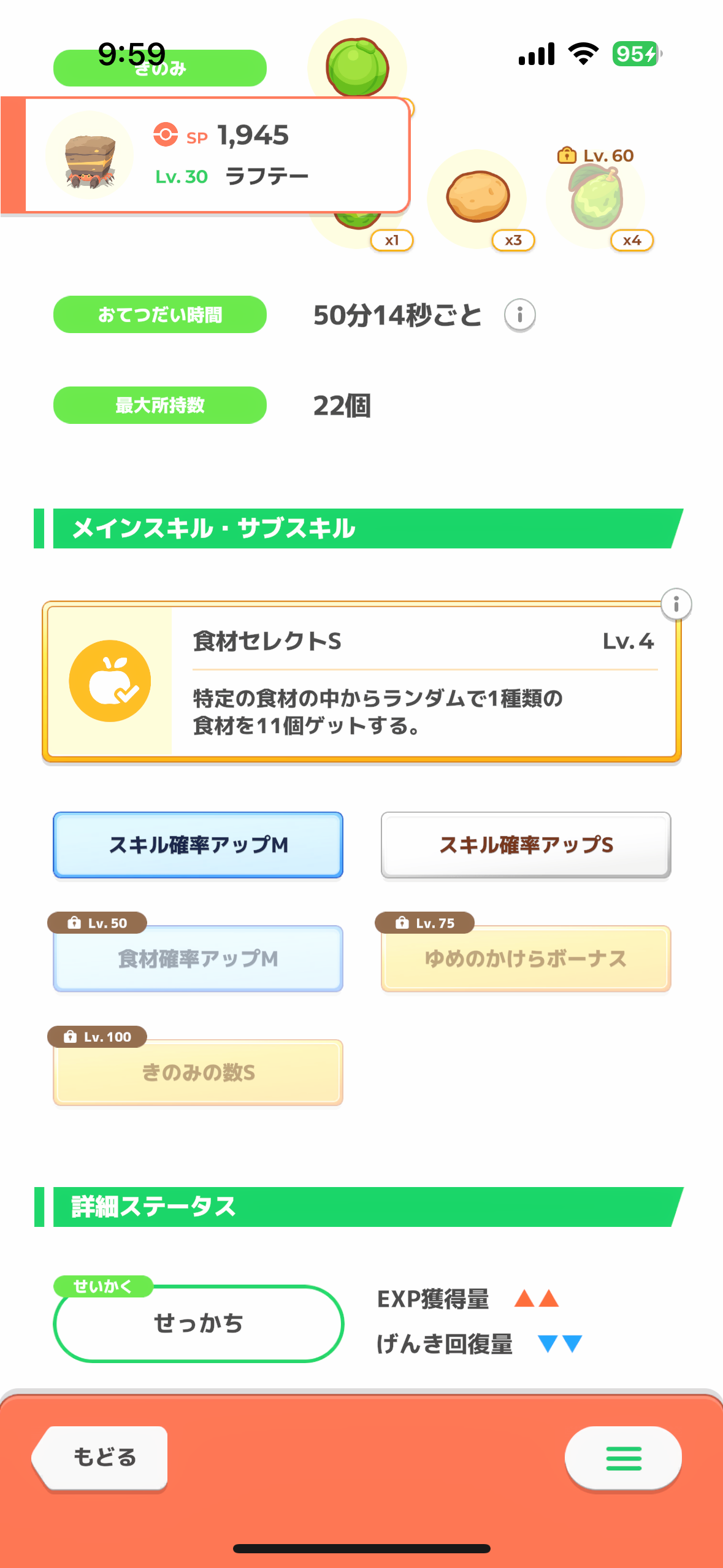This screenshot has height=1568, width=723.
Task: Open info icon on 食材セレクトS card
Action: click(676, 604)
